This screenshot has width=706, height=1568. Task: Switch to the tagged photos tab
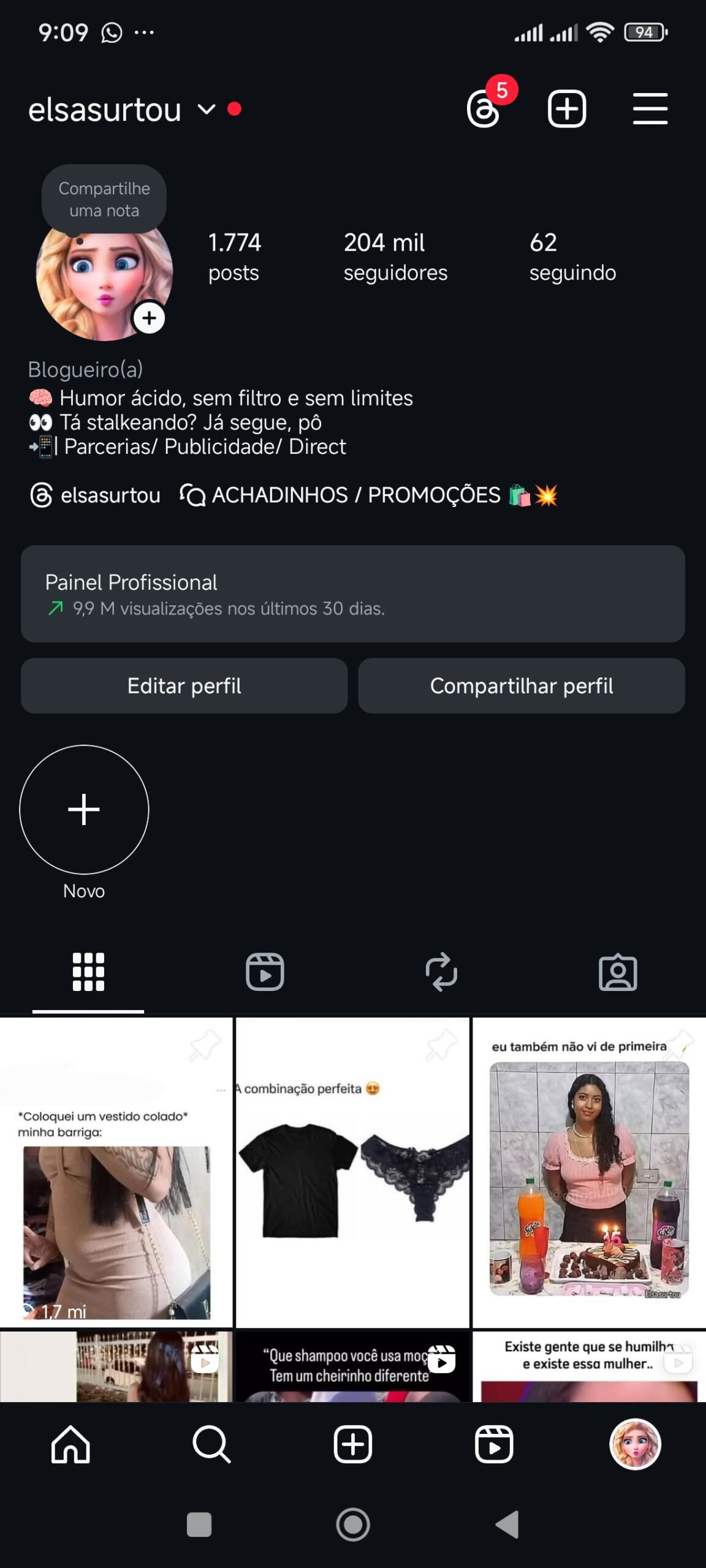pyautogui.click(x=618, y=972)
